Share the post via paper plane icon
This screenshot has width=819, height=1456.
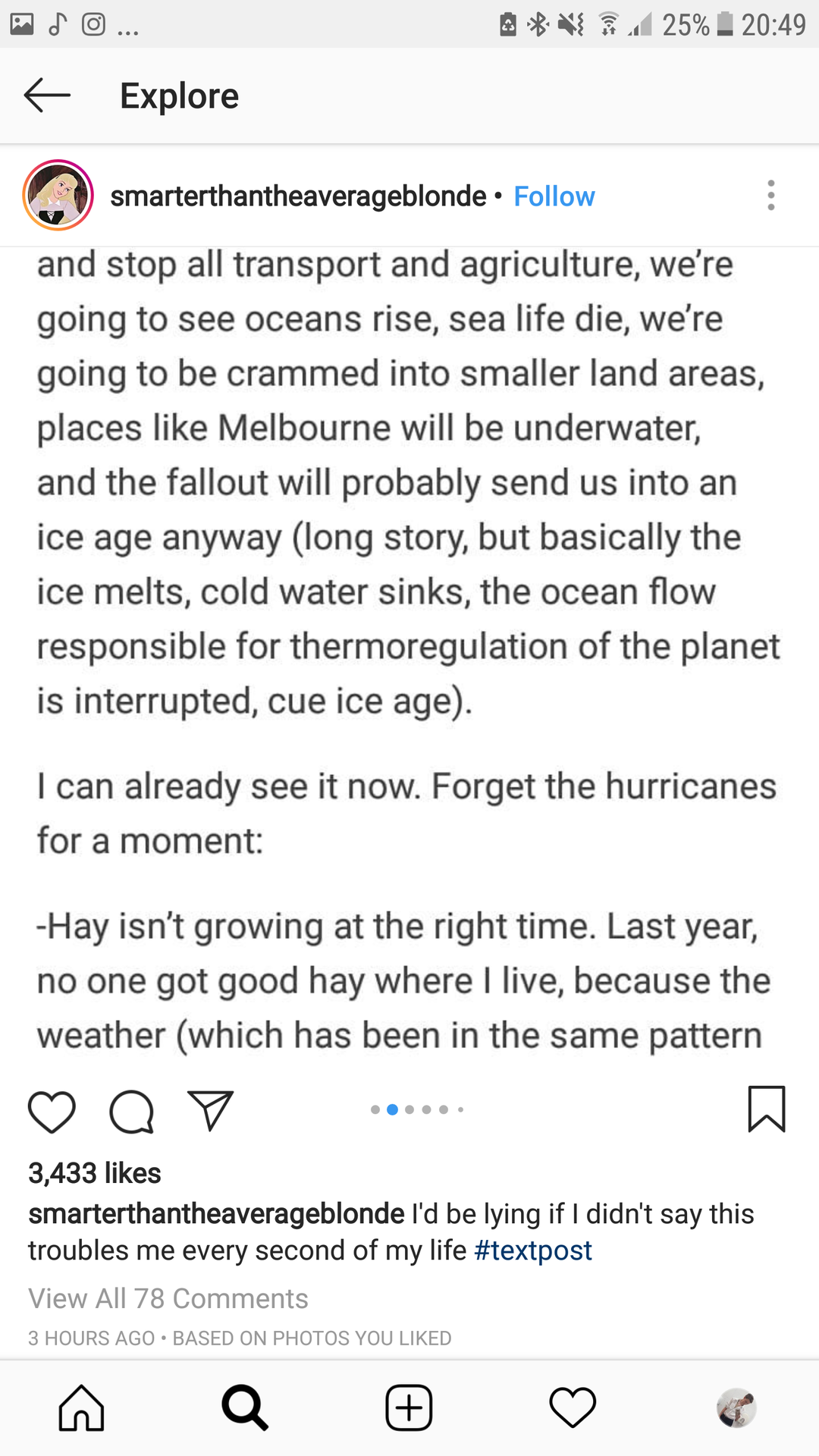pyautogui.click(x=210, y=1111)
